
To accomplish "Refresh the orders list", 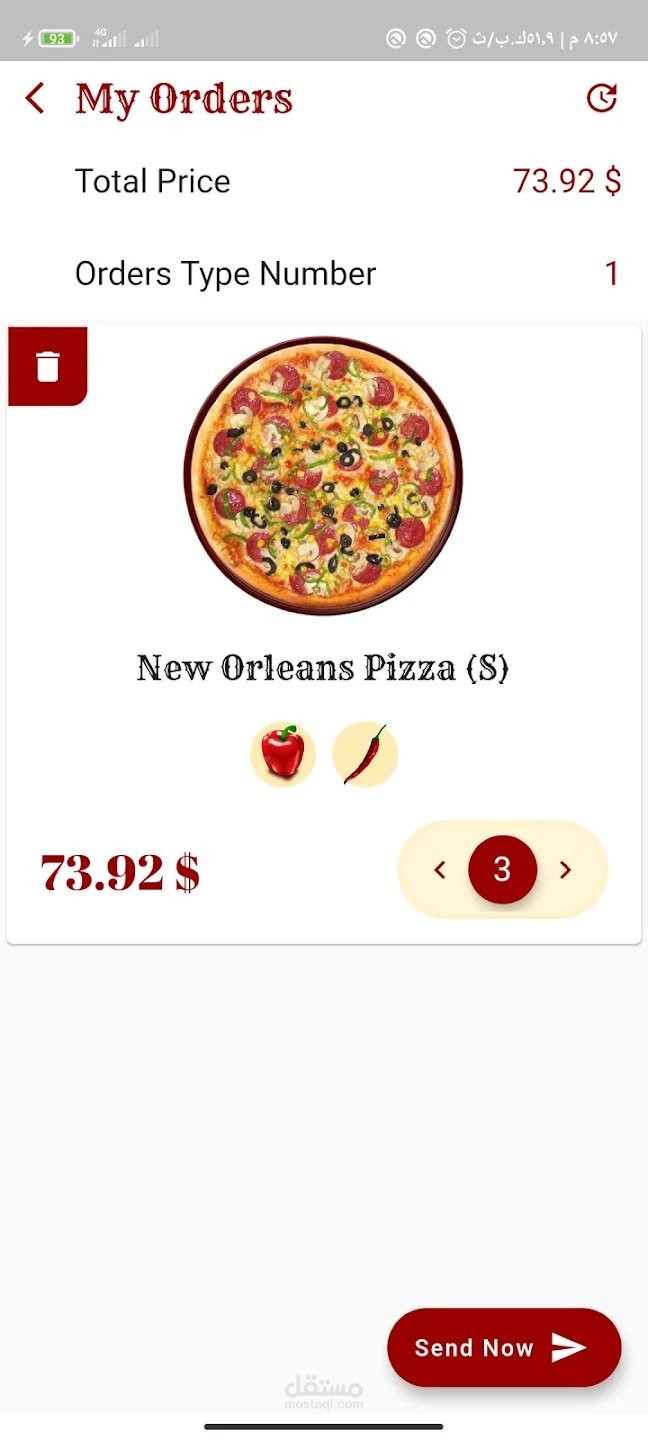I will [x=601, y=98].
